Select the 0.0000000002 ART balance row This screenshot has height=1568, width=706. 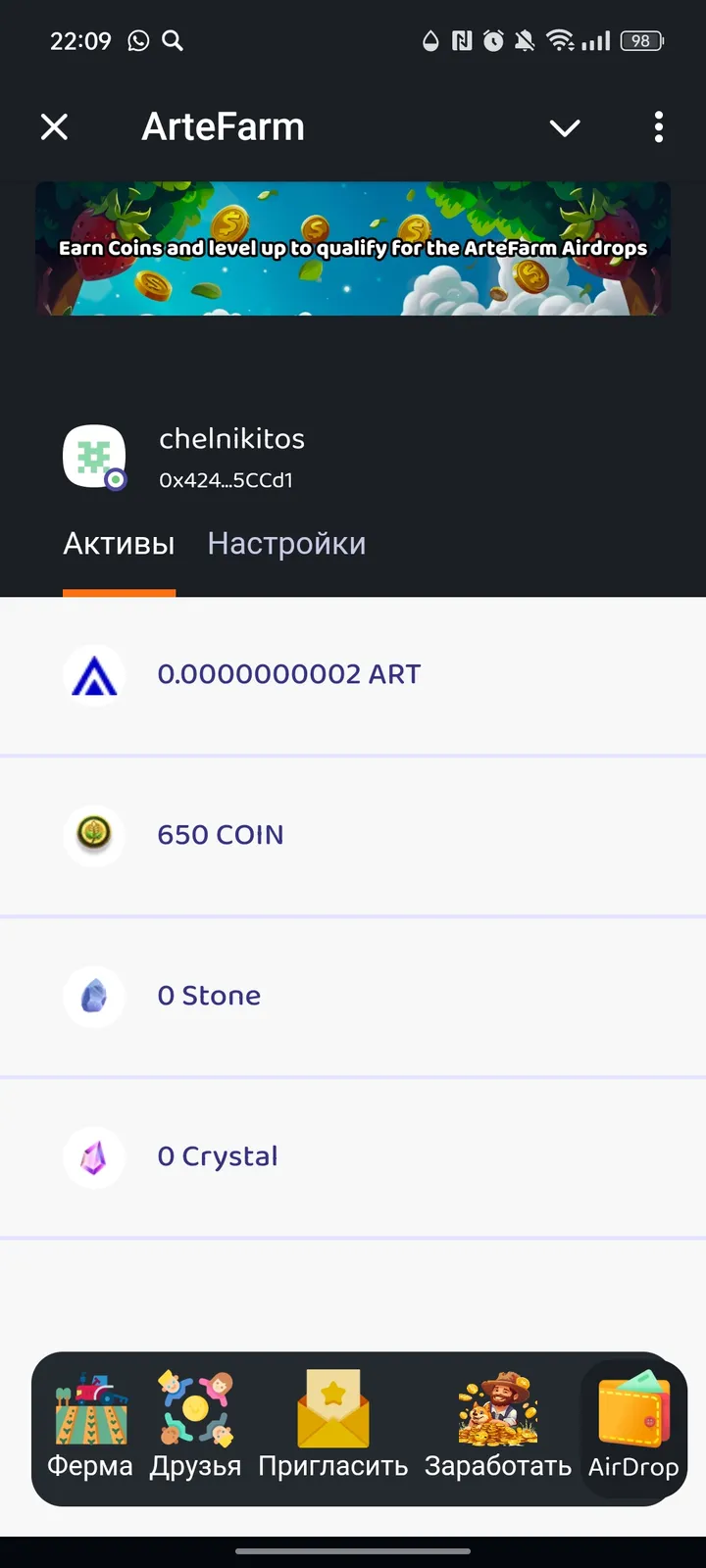353,674
